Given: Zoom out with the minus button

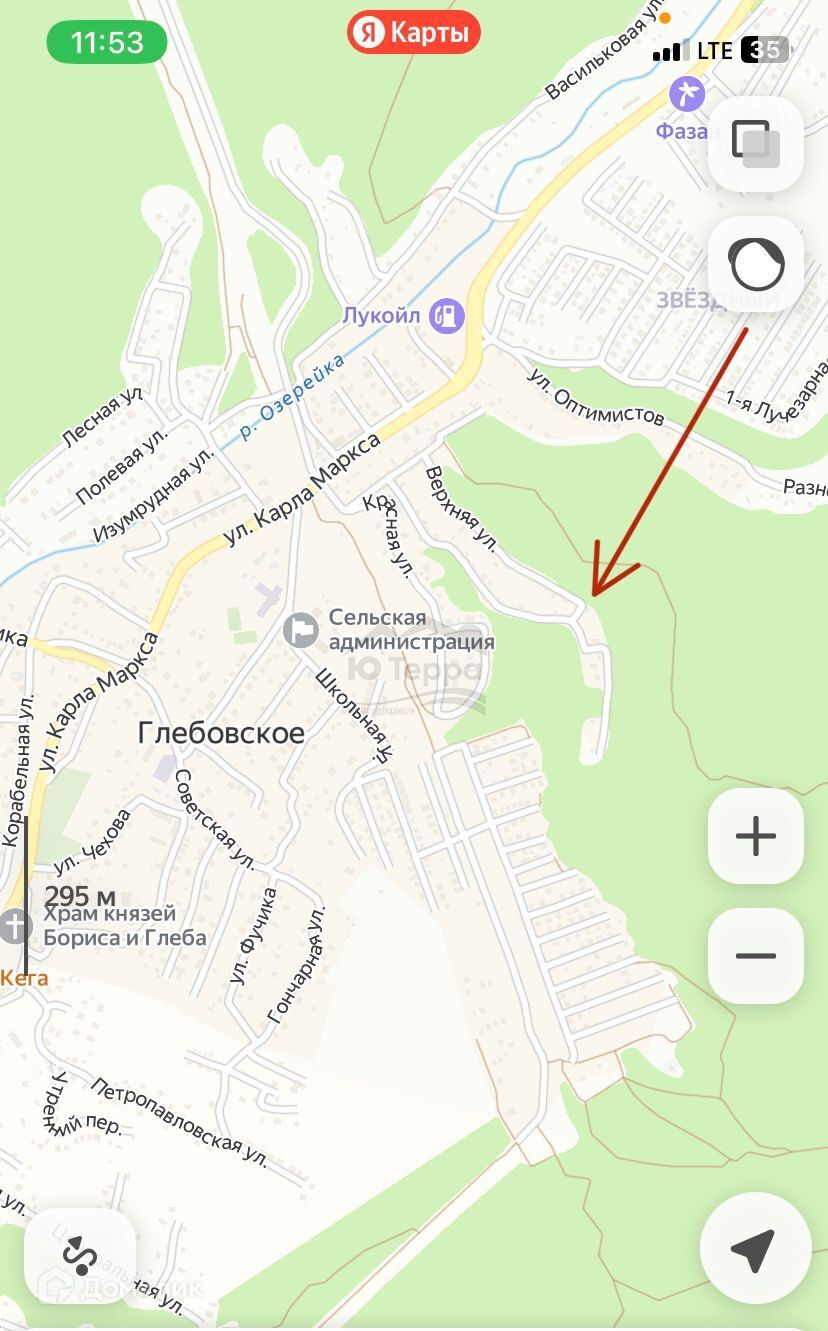Looking at the screenshot, I should (x=755, y=956).
